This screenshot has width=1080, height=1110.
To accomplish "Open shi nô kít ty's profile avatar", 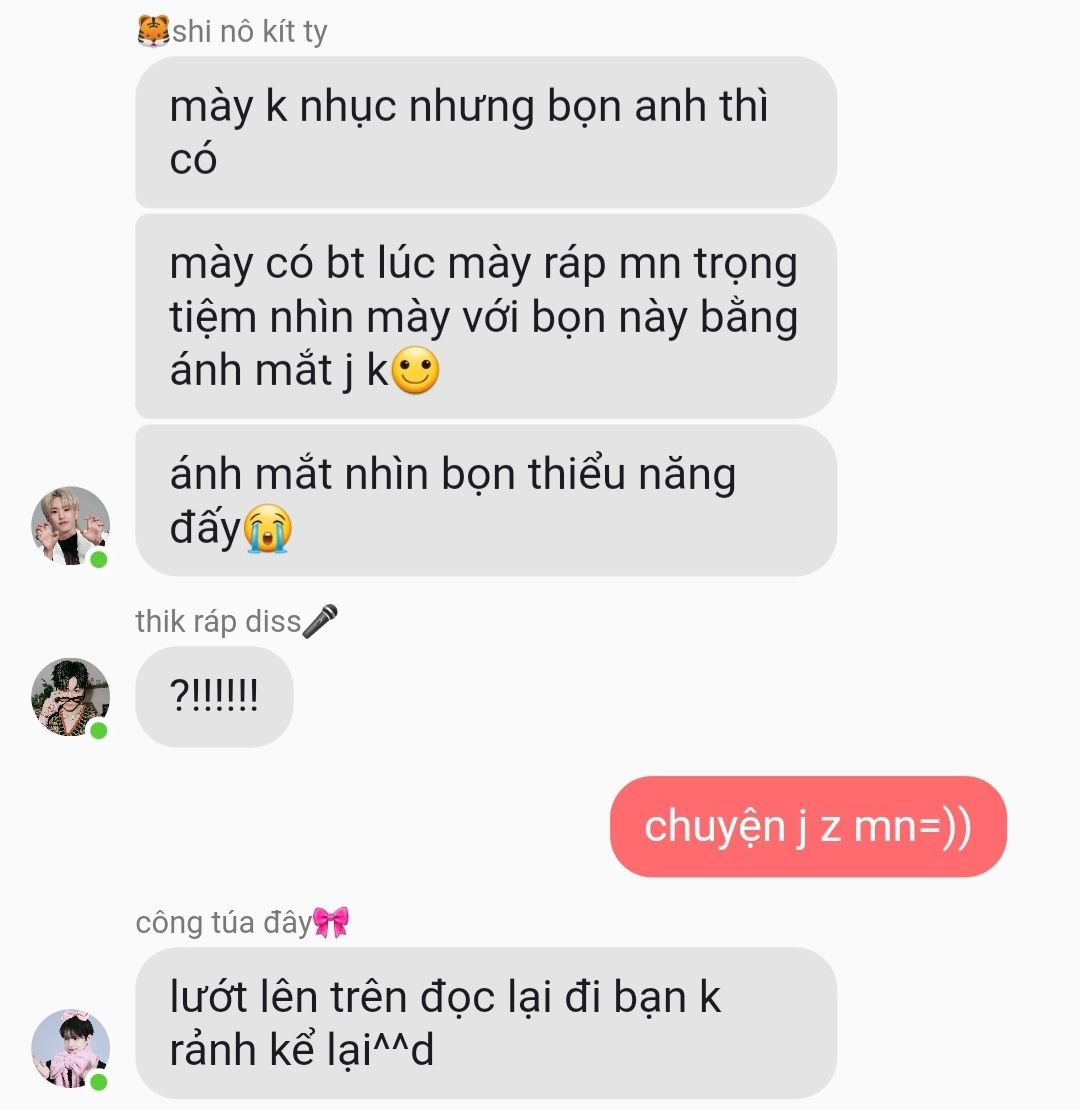I will click(x=70, y=526).
